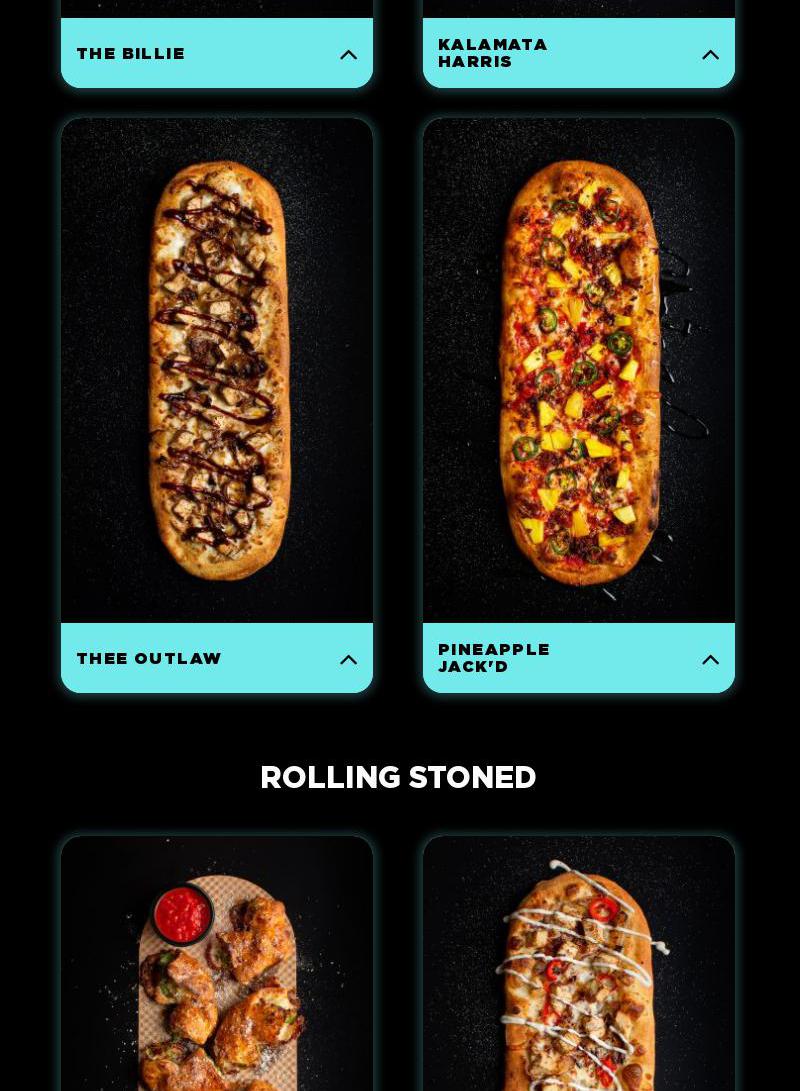
Task: Open the white-drizzled flatbread card under Rolling Stoned
Action: [x=579, y=965]
